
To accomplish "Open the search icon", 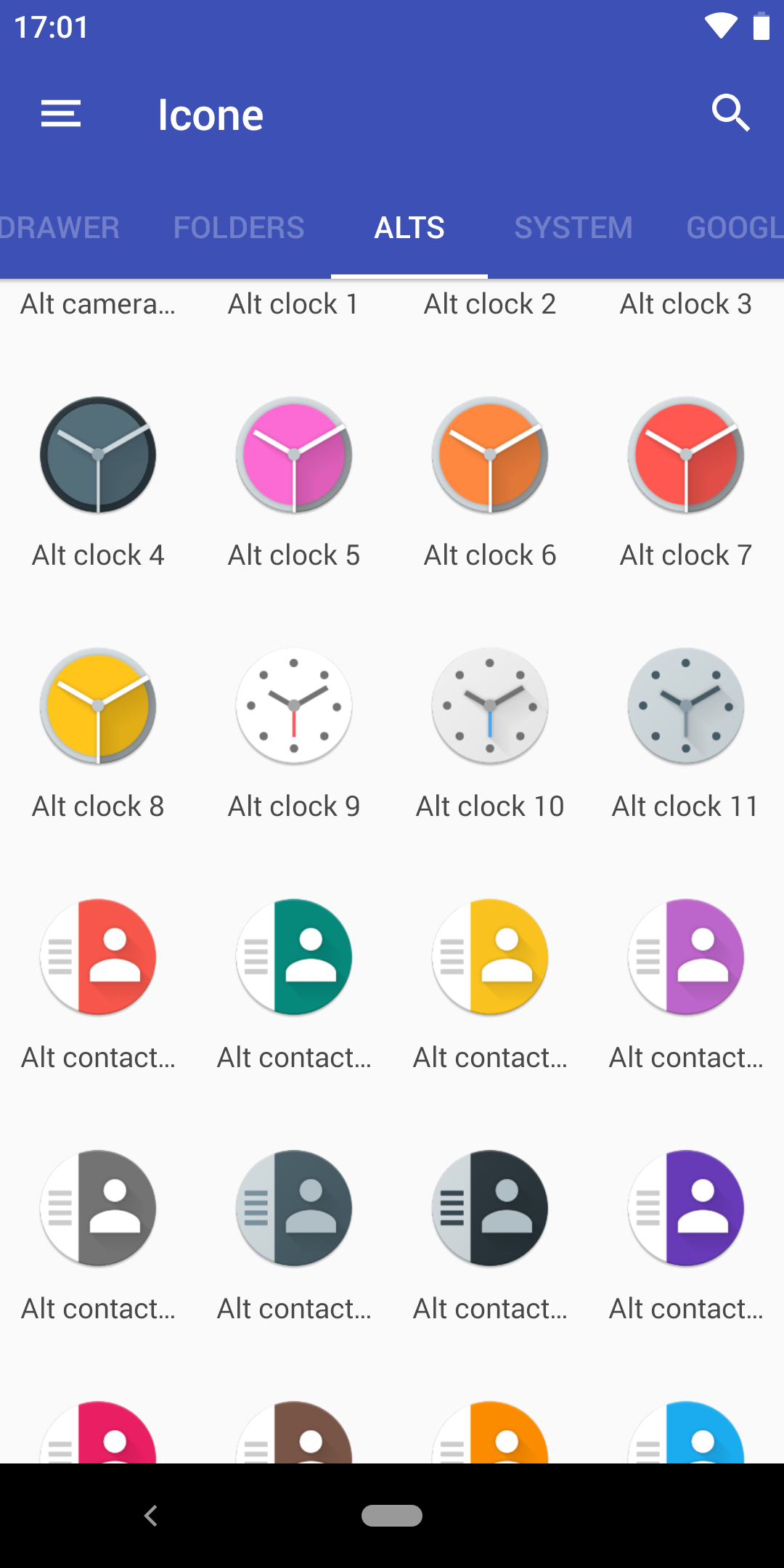I will [730, 113].
